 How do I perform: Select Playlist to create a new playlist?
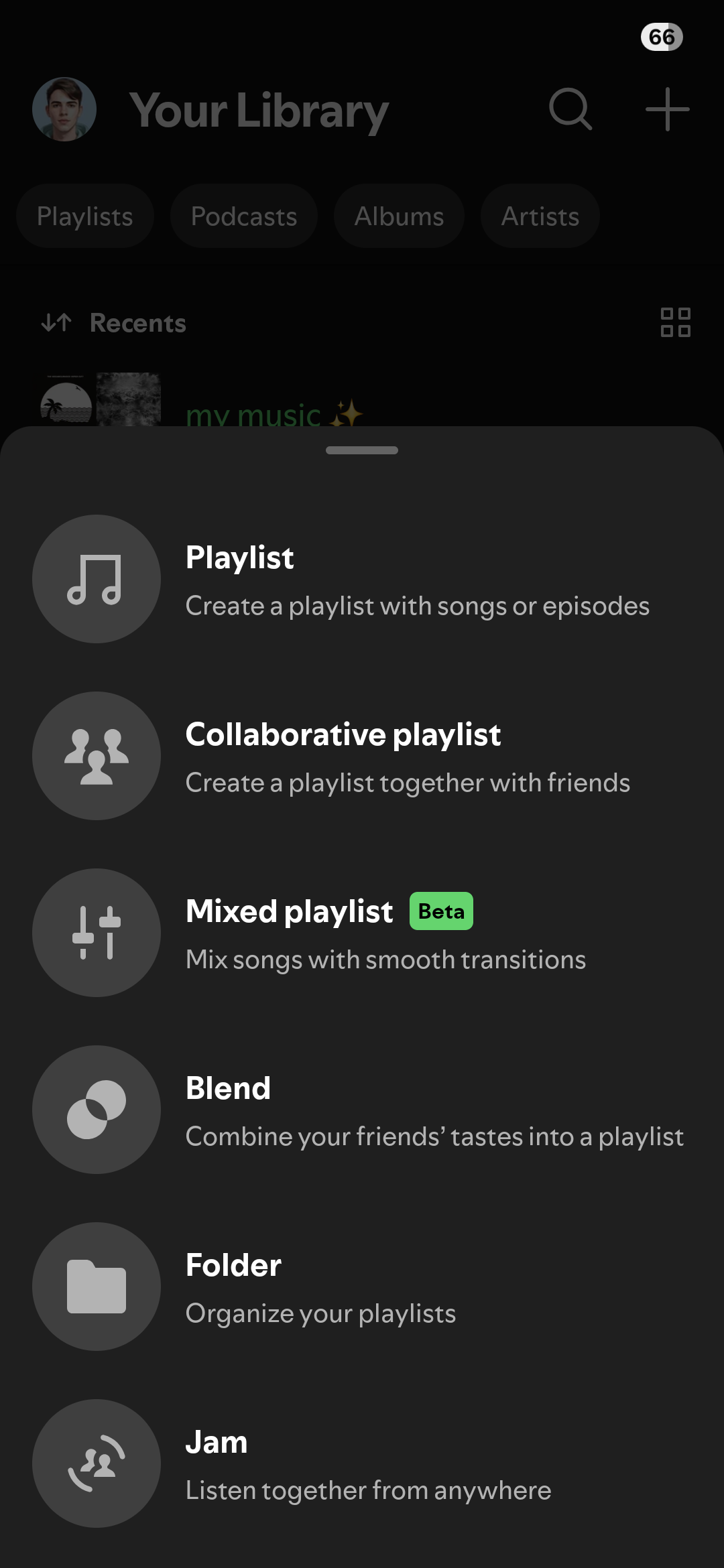coord(362,580)
